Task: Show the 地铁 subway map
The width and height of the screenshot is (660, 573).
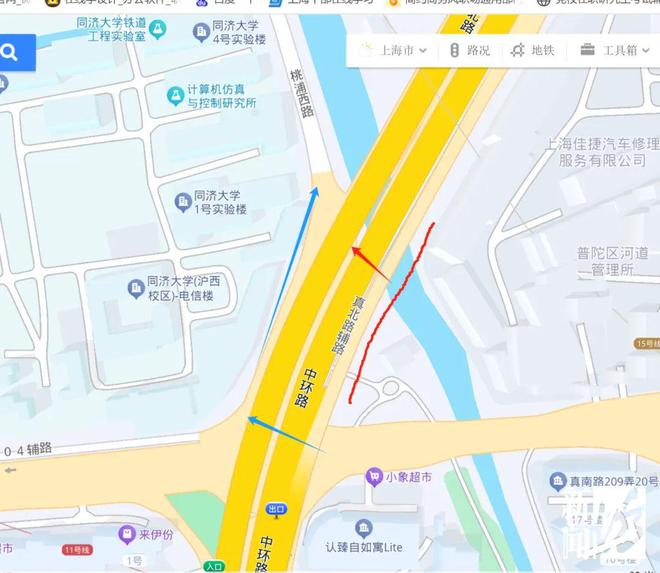Action: [x=532, y=50]
